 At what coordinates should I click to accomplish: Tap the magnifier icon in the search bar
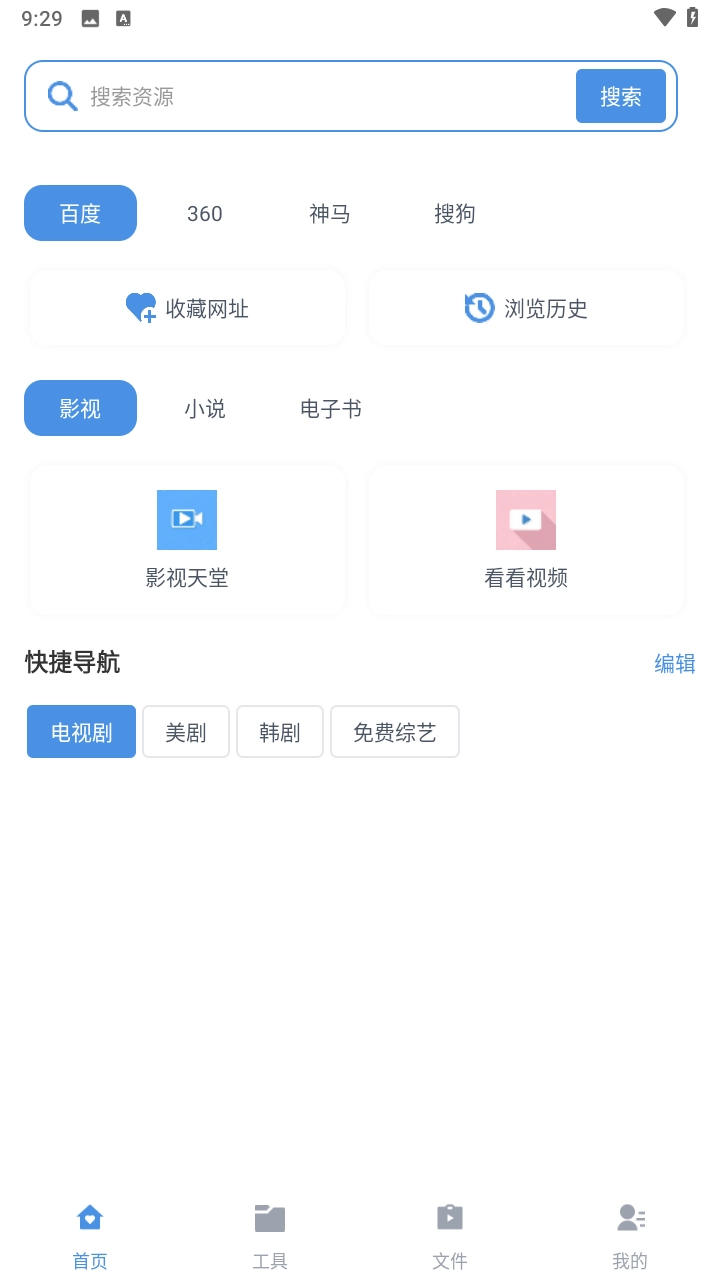pyautogui.click(x=62, y=95)
